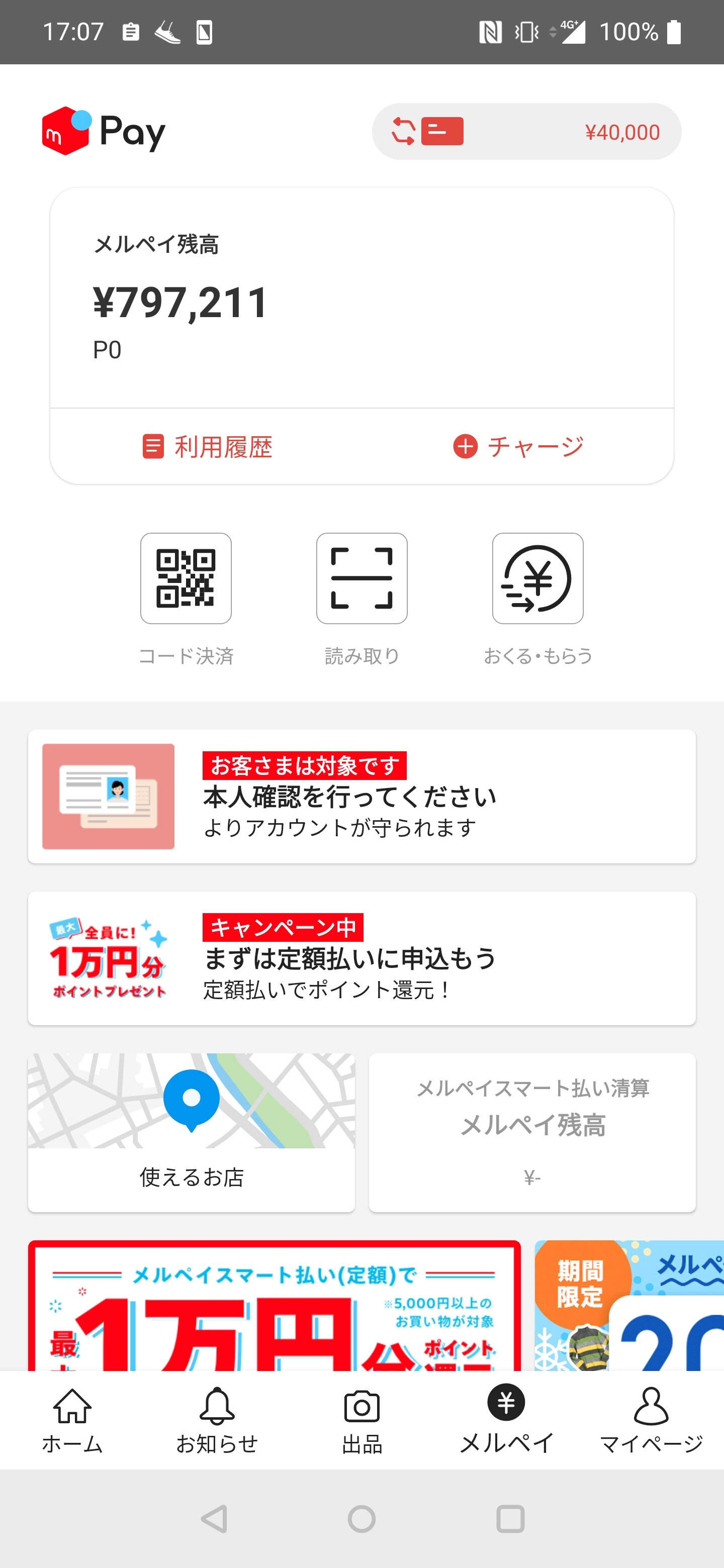Viewport: 724px width, 1568px height.
Task: Open the 期間限定 promotional banner
Action: (x=629, y=1306)
